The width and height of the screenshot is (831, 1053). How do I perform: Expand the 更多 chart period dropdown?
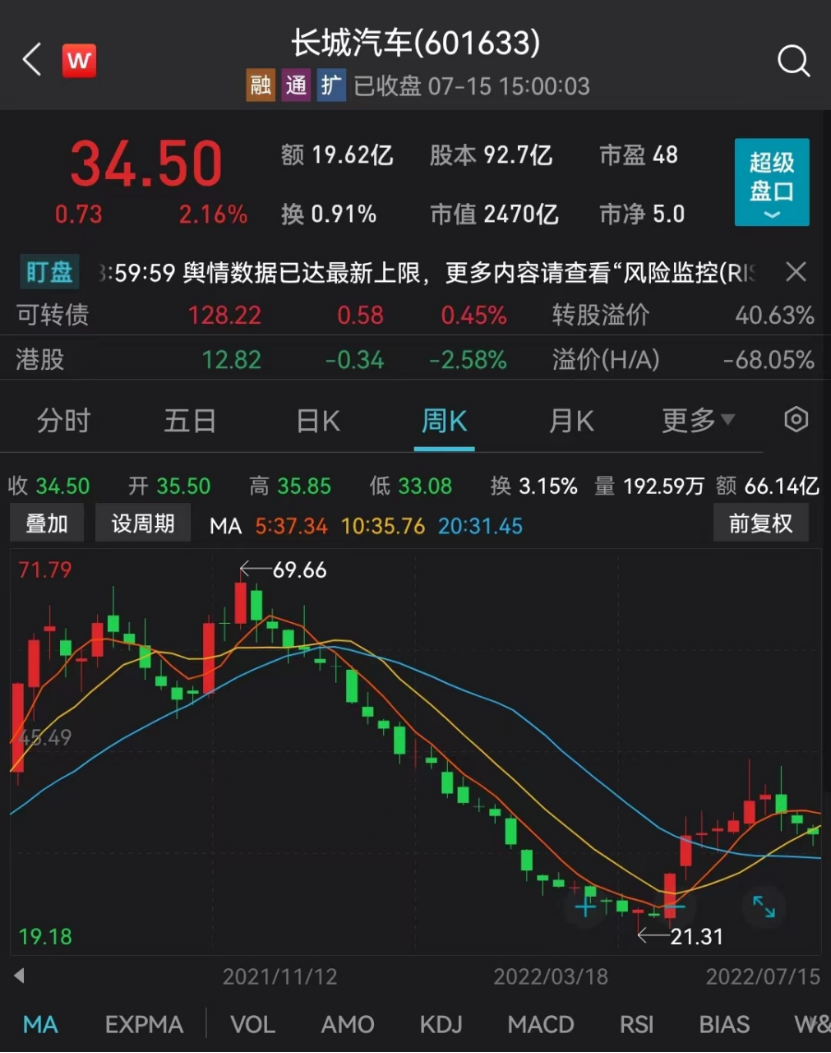click(698, 421)
